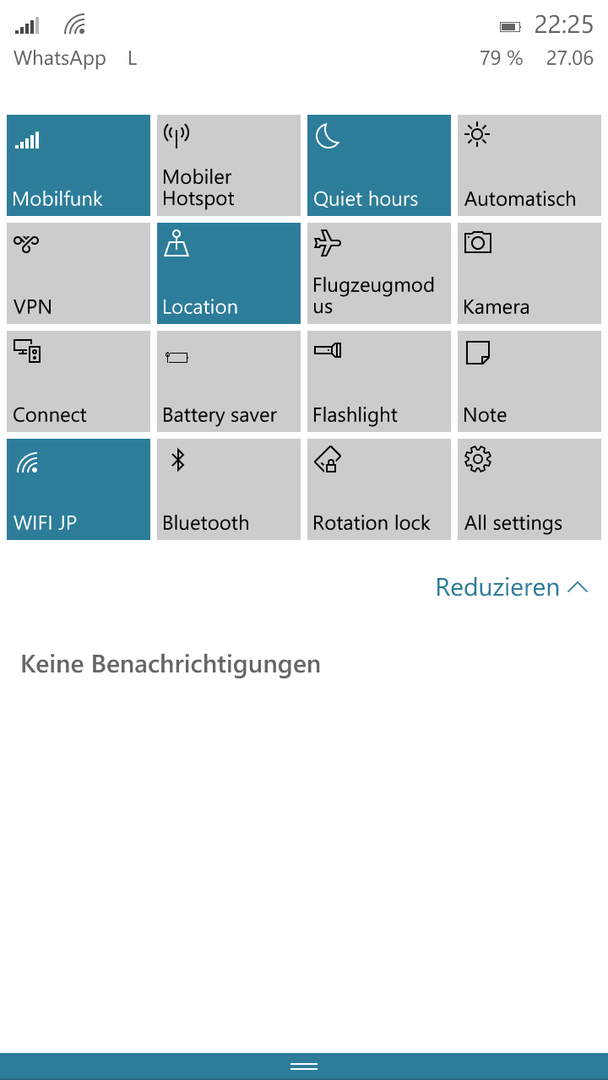The width and height of the screenshot is (608, 1080).
Task: Enable Mobiler Hotspot
Action: [229, 165]
